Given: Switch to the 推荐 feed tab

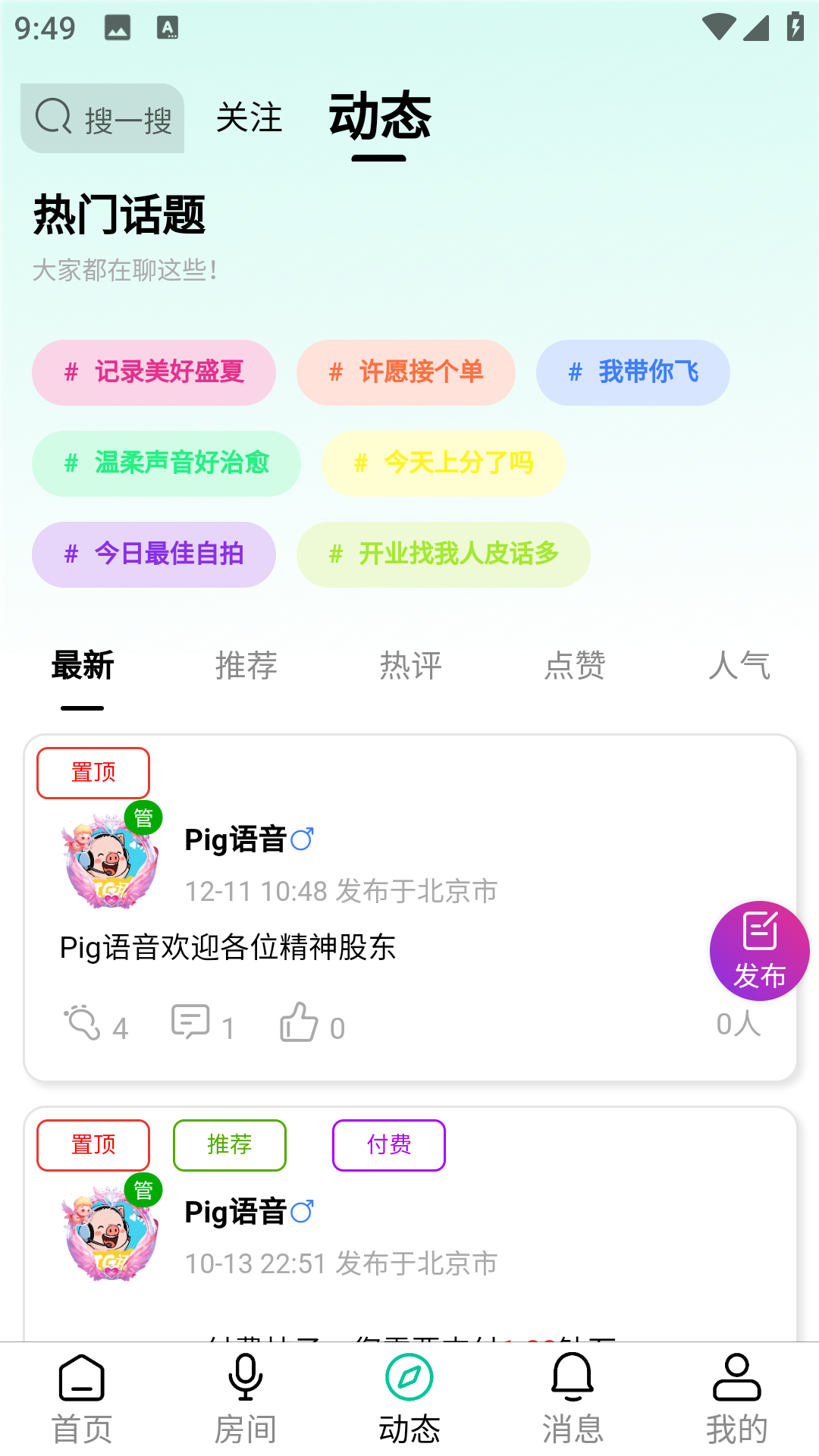Looking at the screenshot, I should click(x=246, y=666).
